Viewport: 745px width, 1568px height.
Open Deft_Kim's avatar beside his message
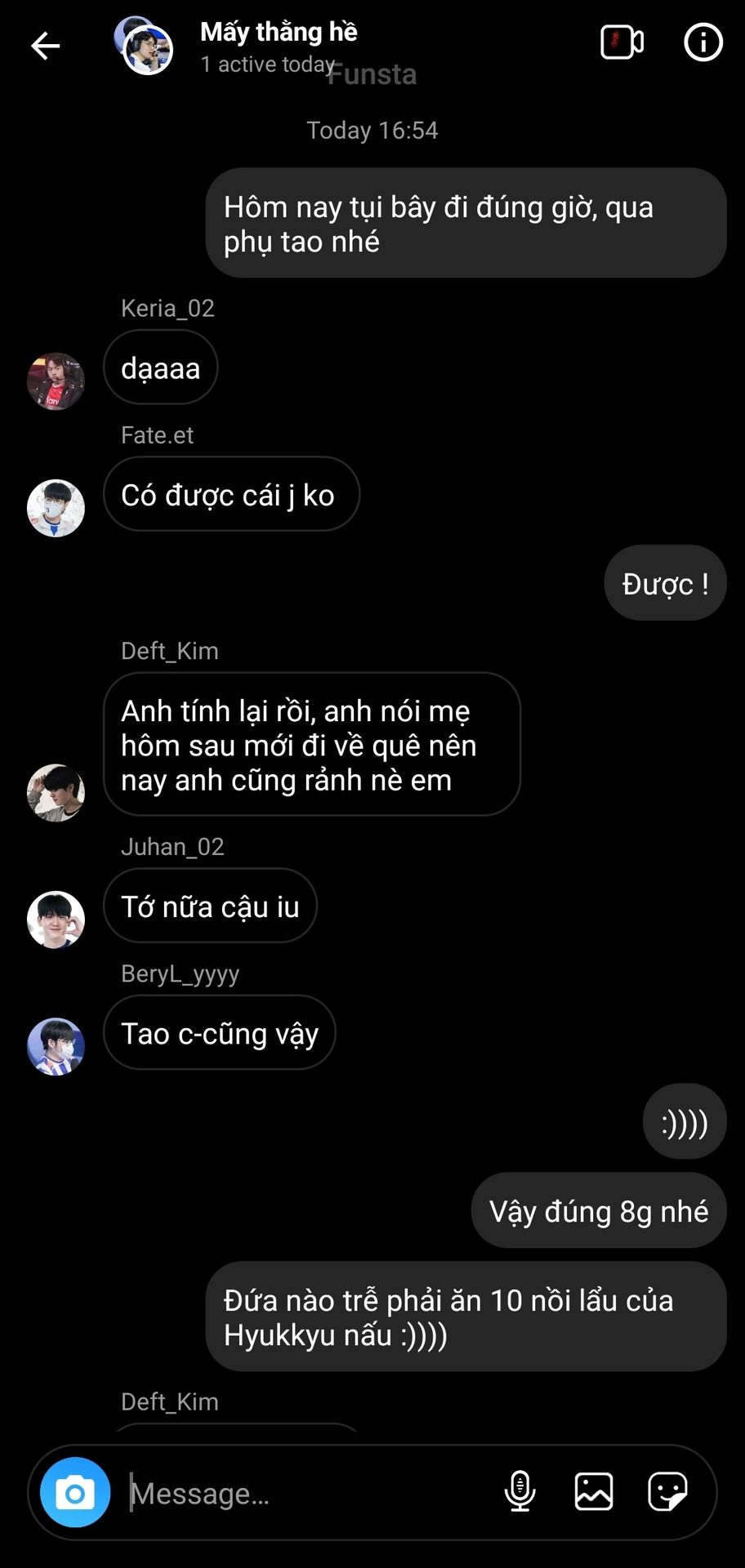[56, 792]
